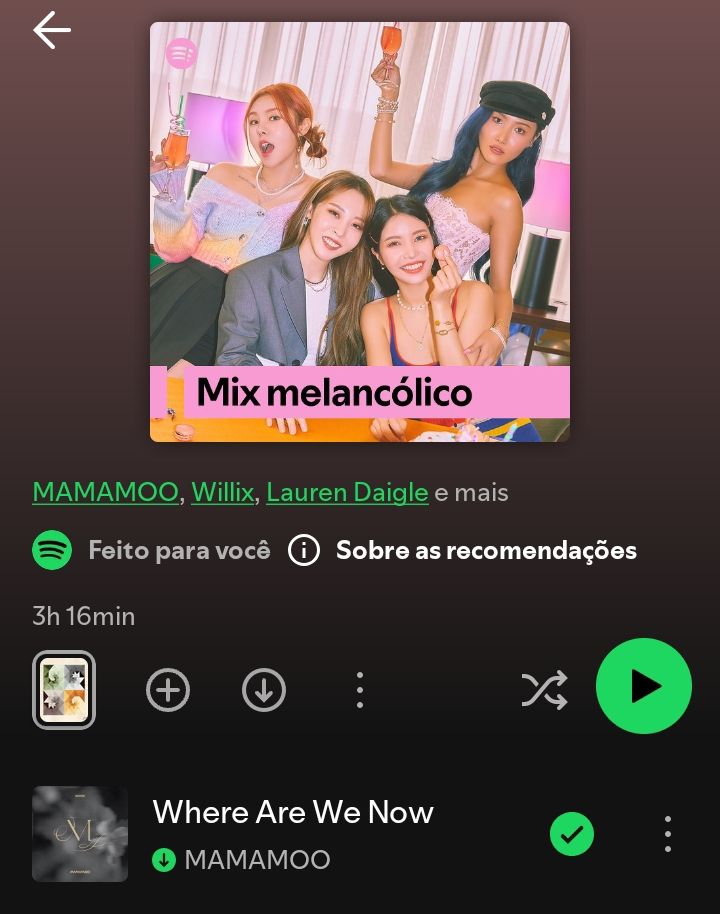Viewport: 720px width, 914px height.
Task: Open Sobre as recomendações info
Action: click(x=463, y=551)
